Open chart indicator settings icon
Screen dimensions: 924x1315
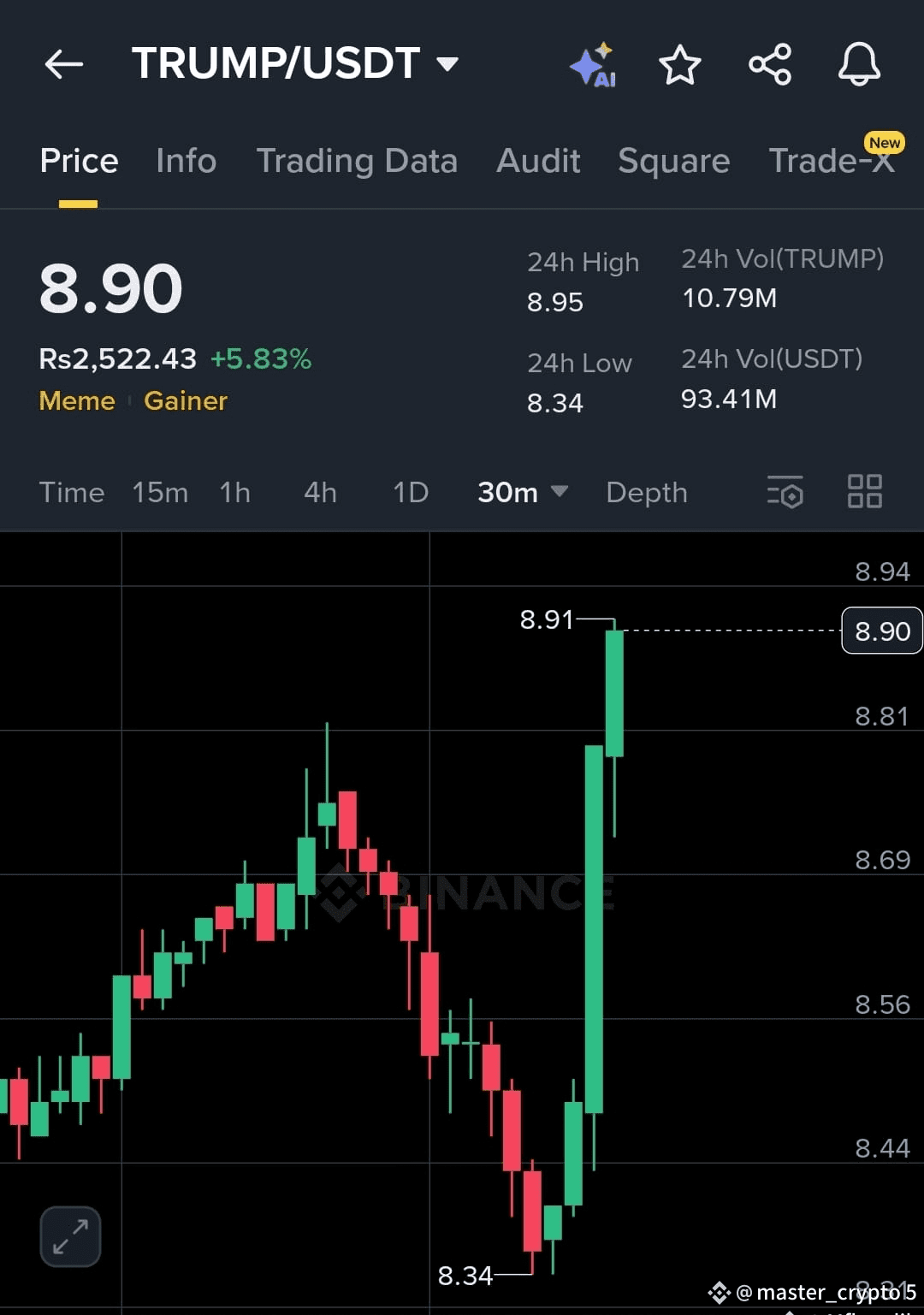(785, 492)
